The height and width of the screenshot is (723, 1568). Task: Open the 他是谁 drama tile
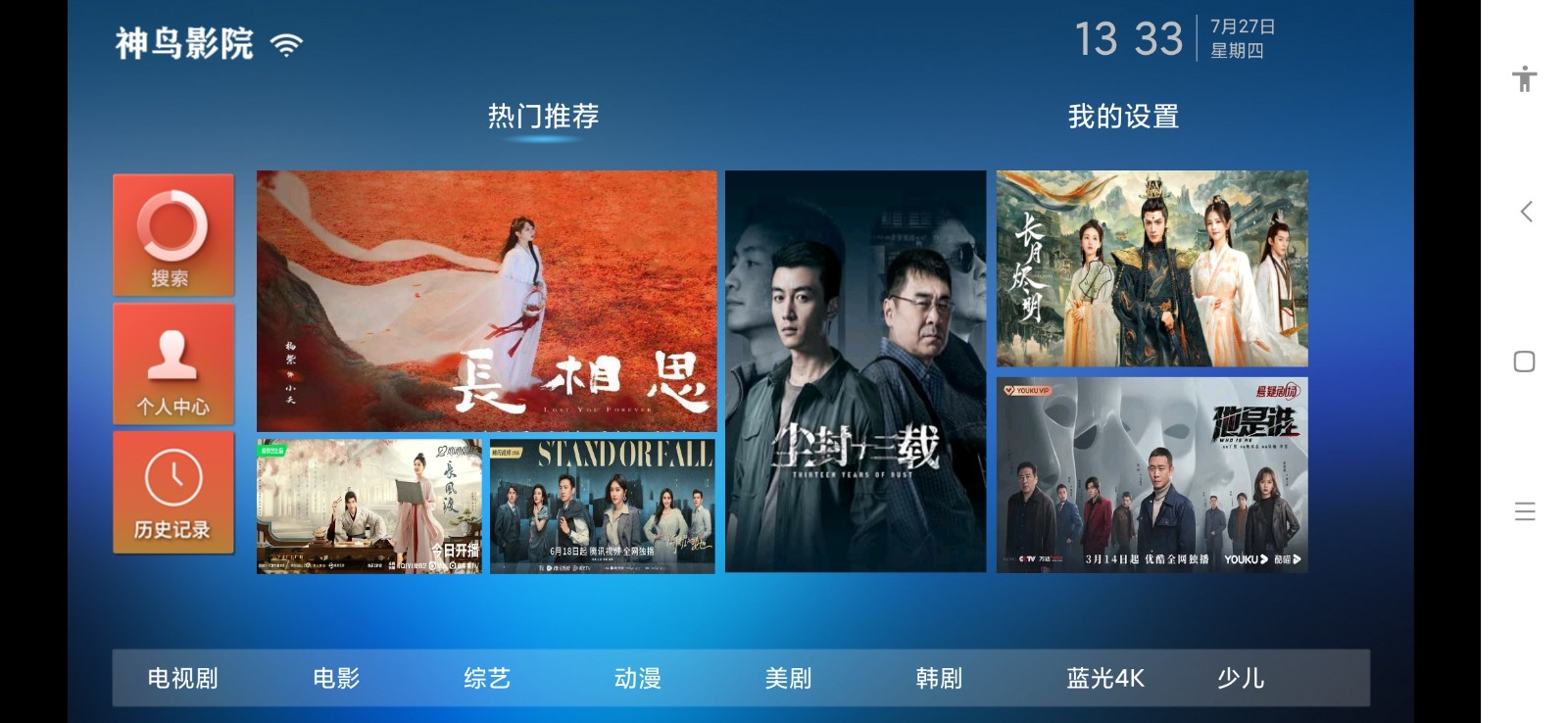1151,475
